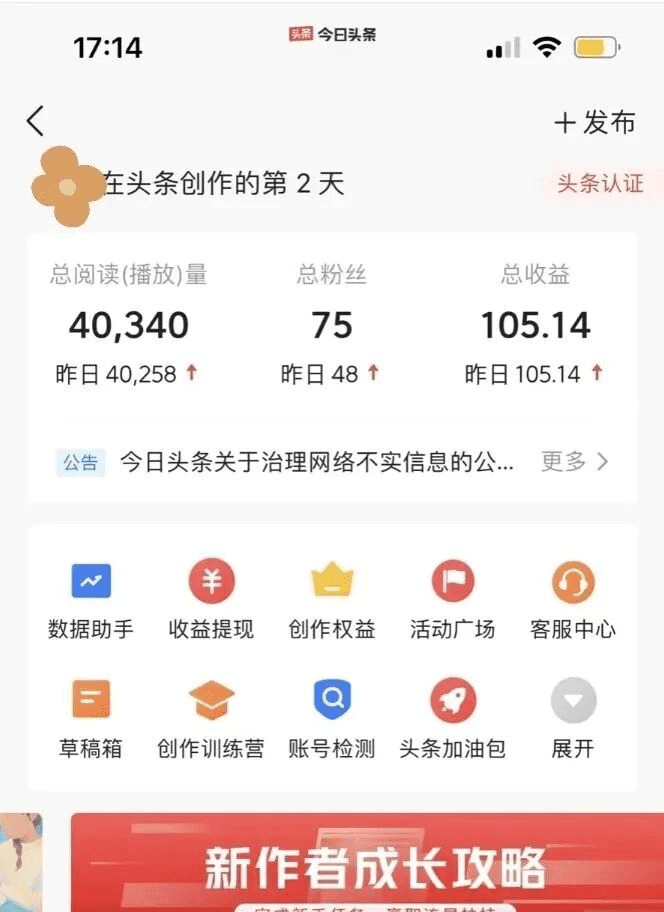Go to 活动广场

point(452,598)
